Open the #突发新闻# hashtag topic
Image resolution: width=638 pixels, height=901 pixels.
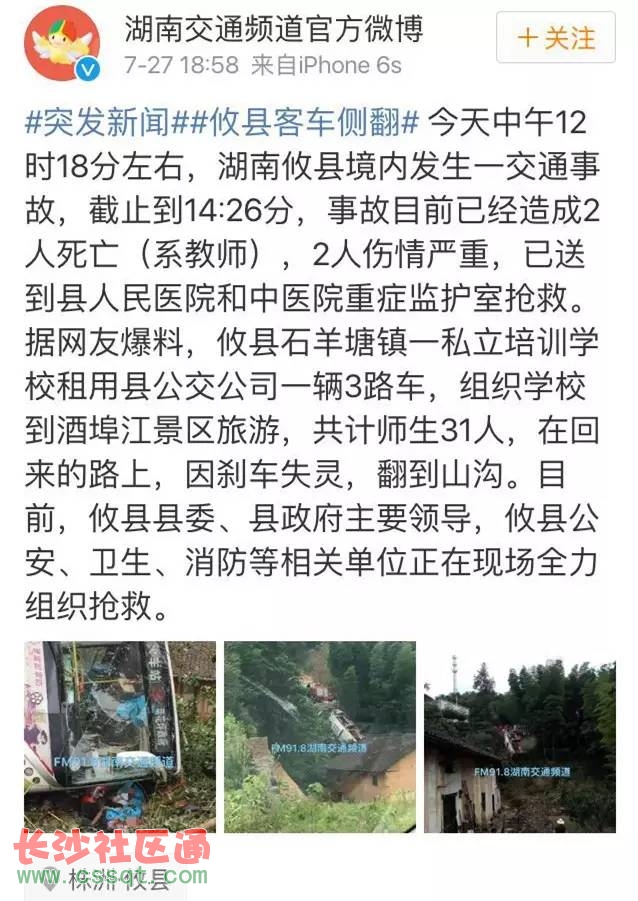(x=98, y=126)
